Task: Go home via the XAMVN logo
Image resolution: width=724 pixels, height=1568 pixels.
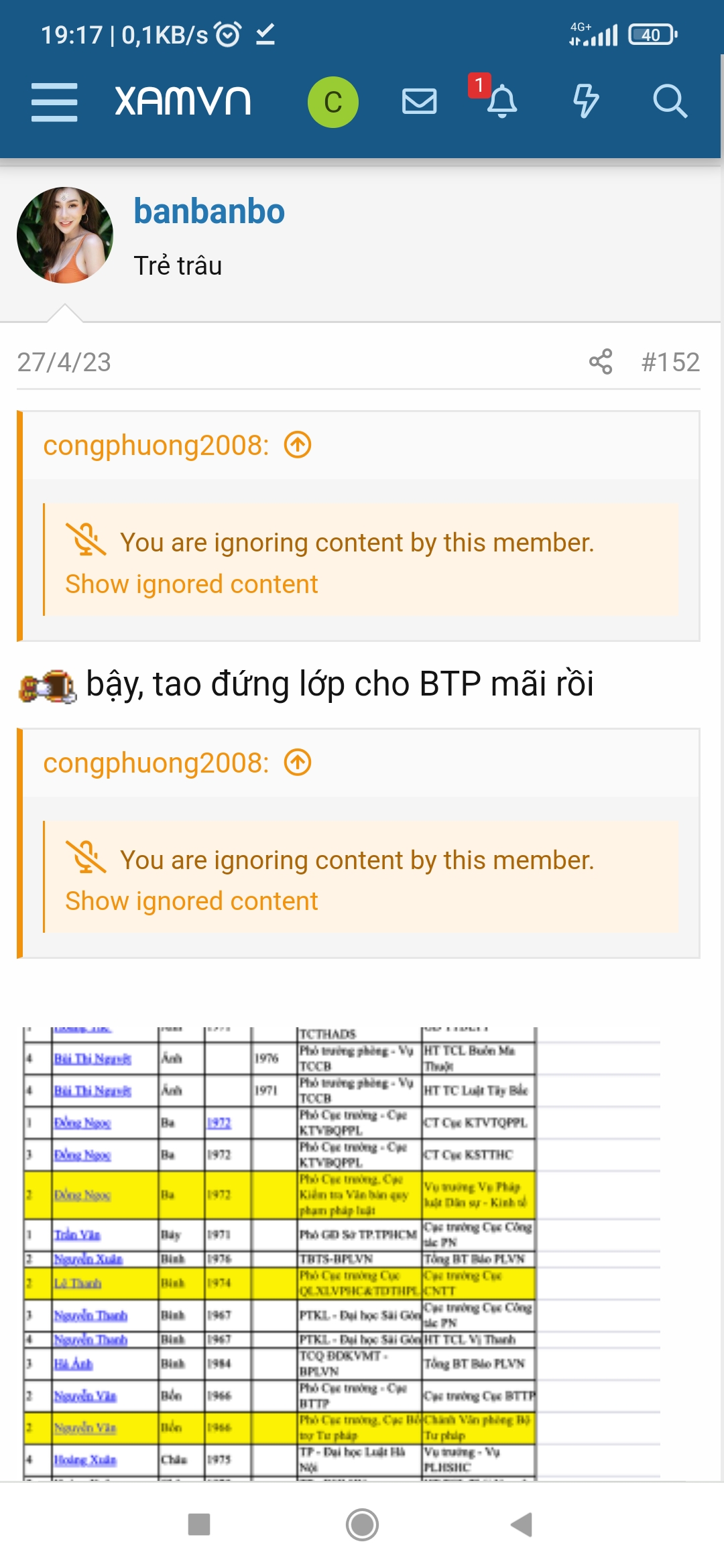Action: point(182,102)
